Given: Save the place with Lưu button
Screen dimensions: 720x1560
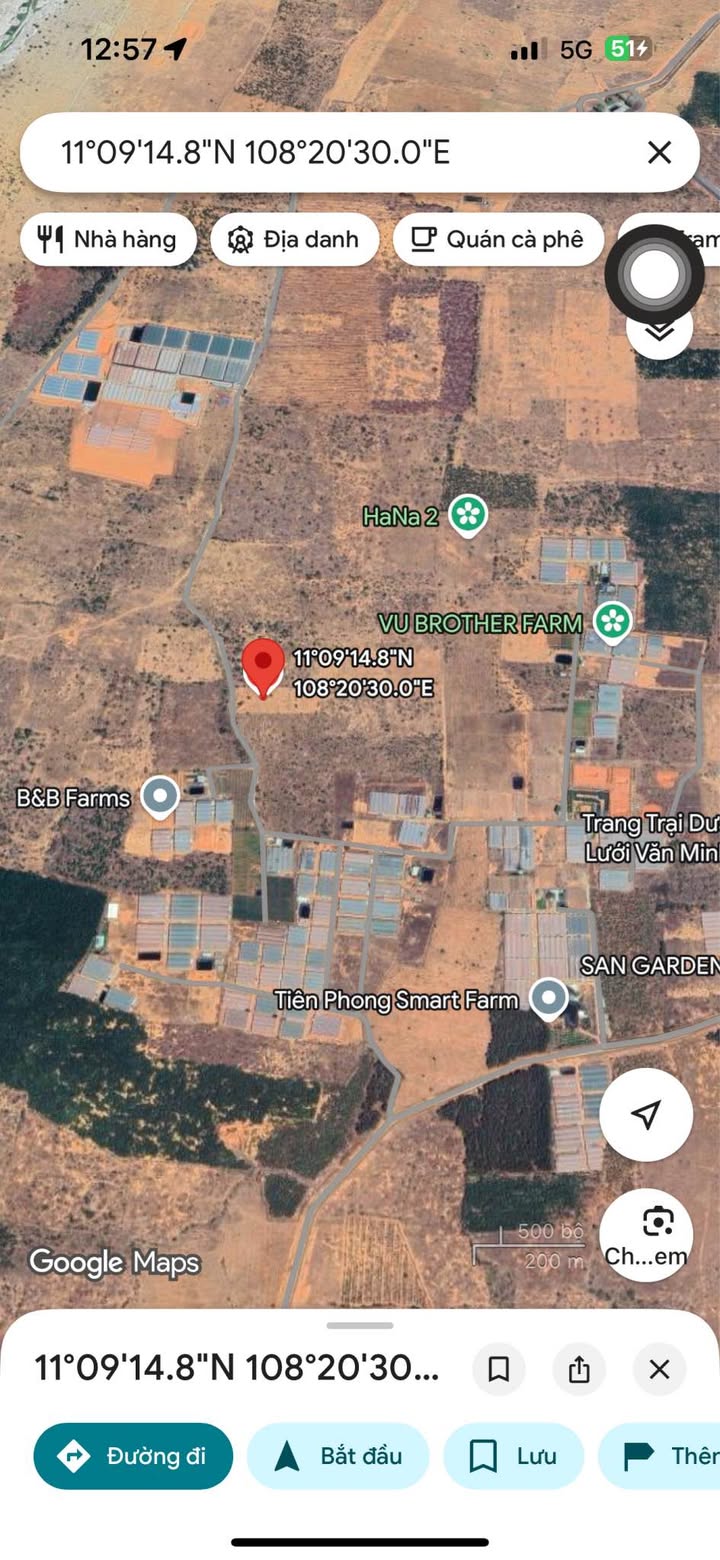Looking at the screenshot, I should [514, 1456].
